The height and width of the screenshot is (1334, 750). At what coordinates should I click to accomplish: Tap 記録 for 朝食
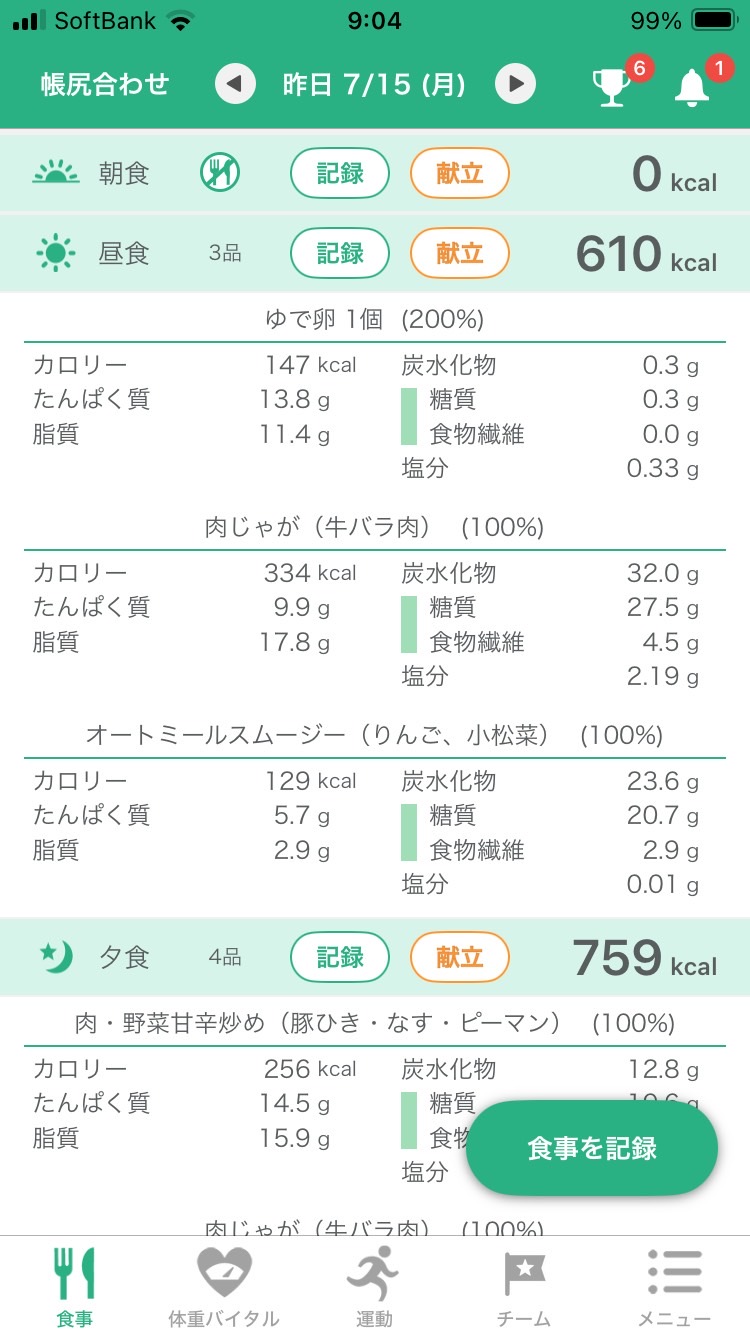pyautogui.click(x=340, y=174)
